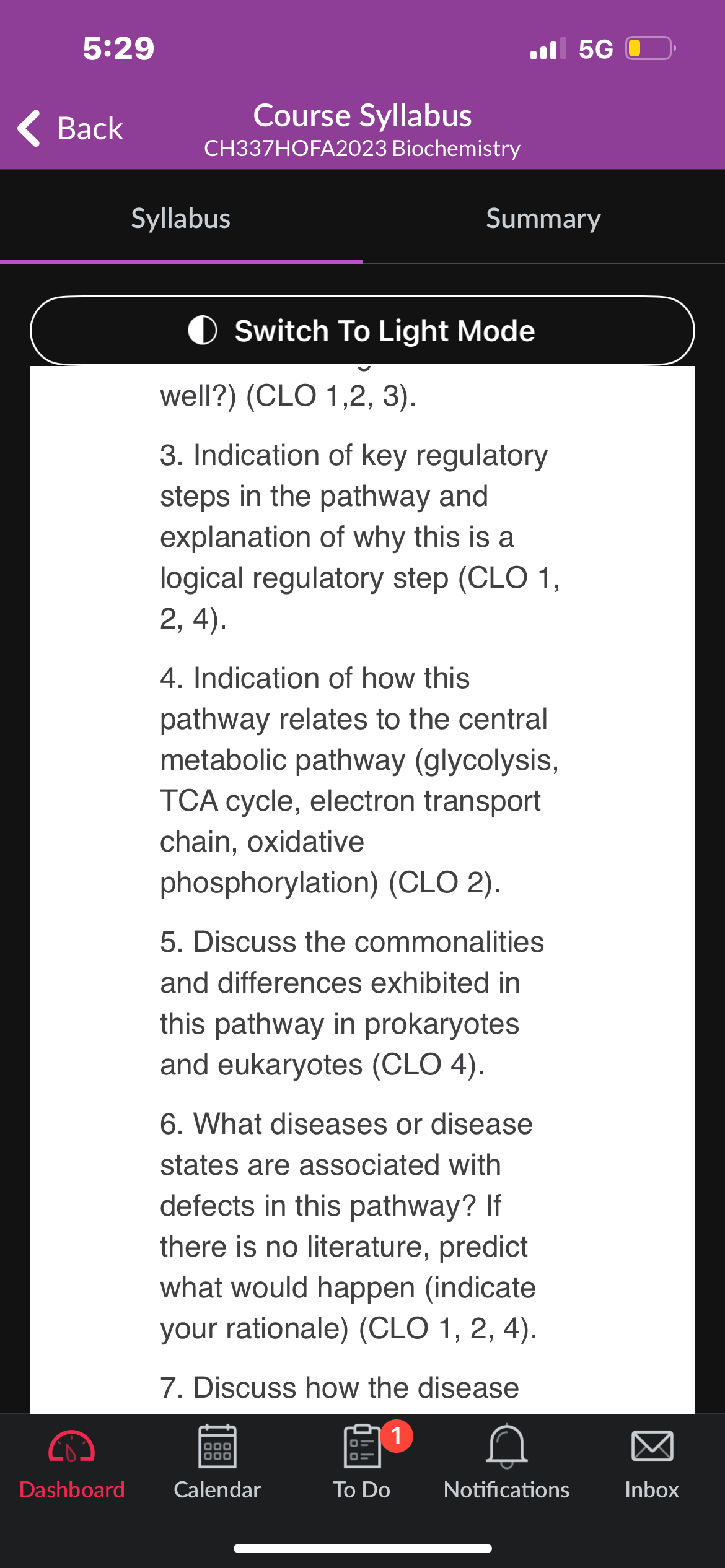Open the Calendar tab
This screenshot has height=1568, width=725.
point(217,1464)
